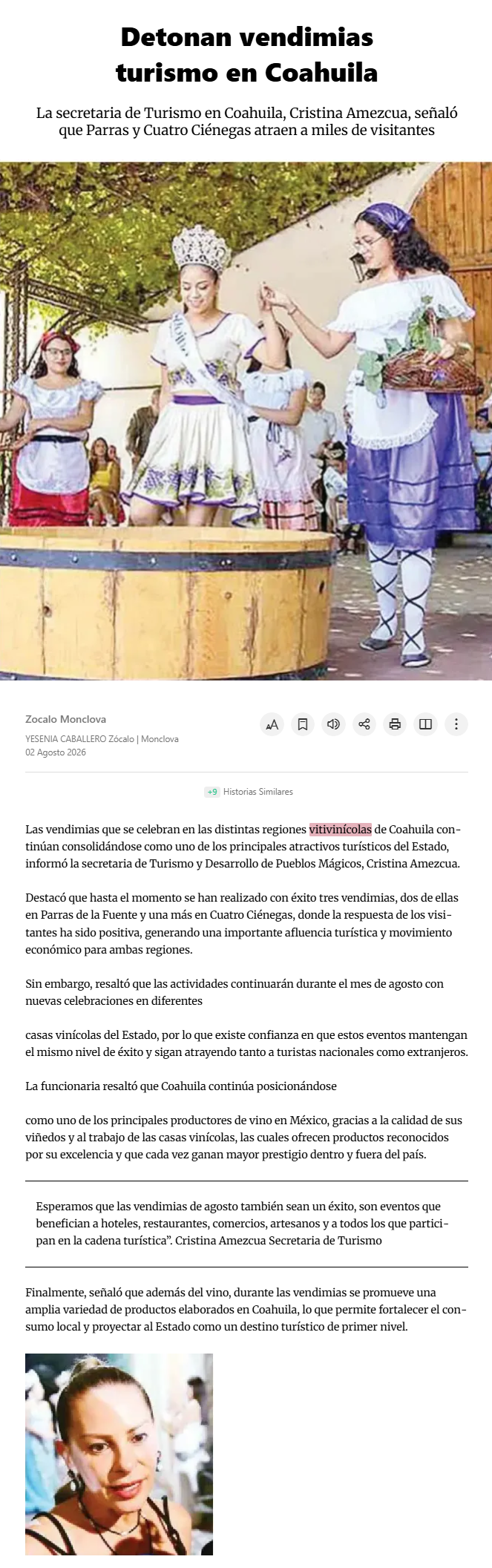Open the text size adjustment icon
492x1568 pixels.
coord(272,724)
